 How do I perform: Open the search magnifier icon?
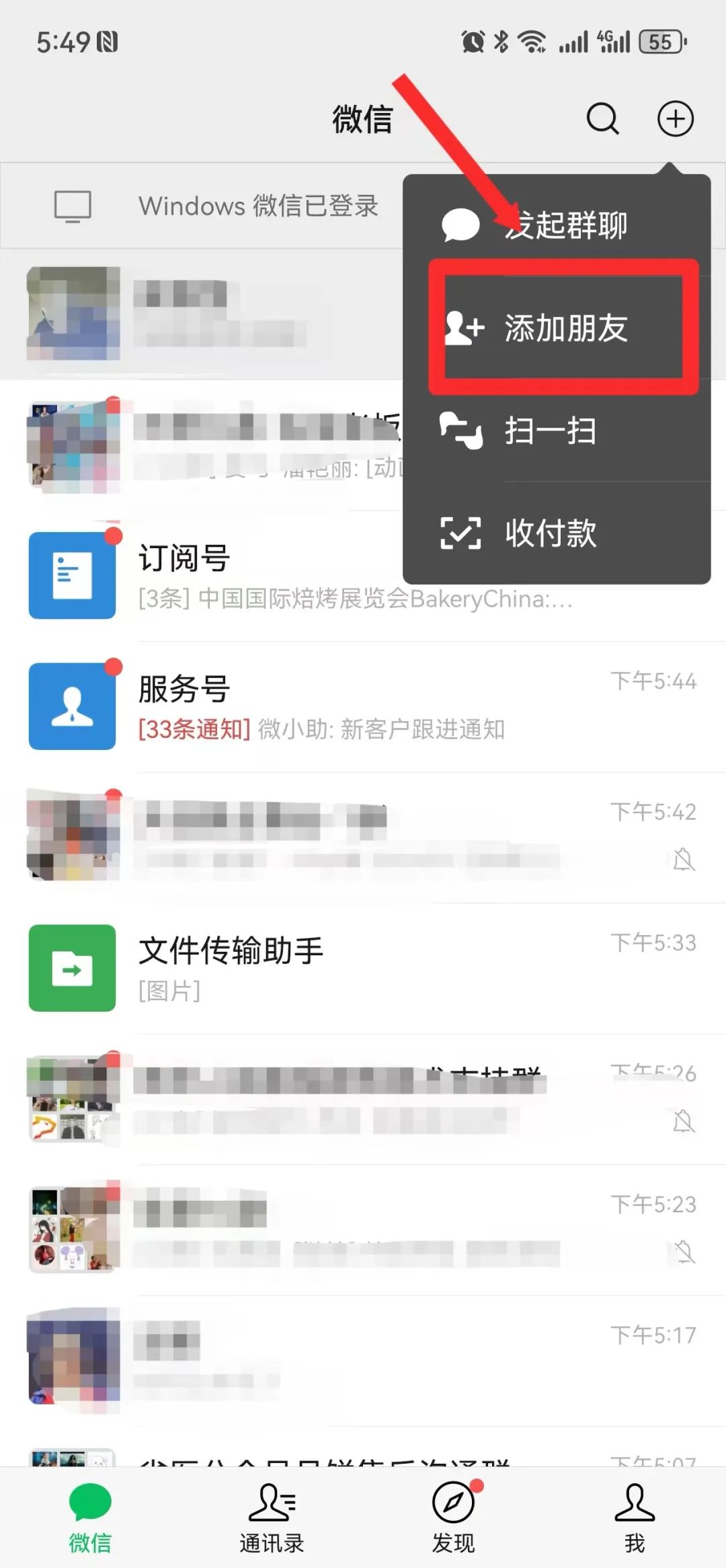[602, 119]
